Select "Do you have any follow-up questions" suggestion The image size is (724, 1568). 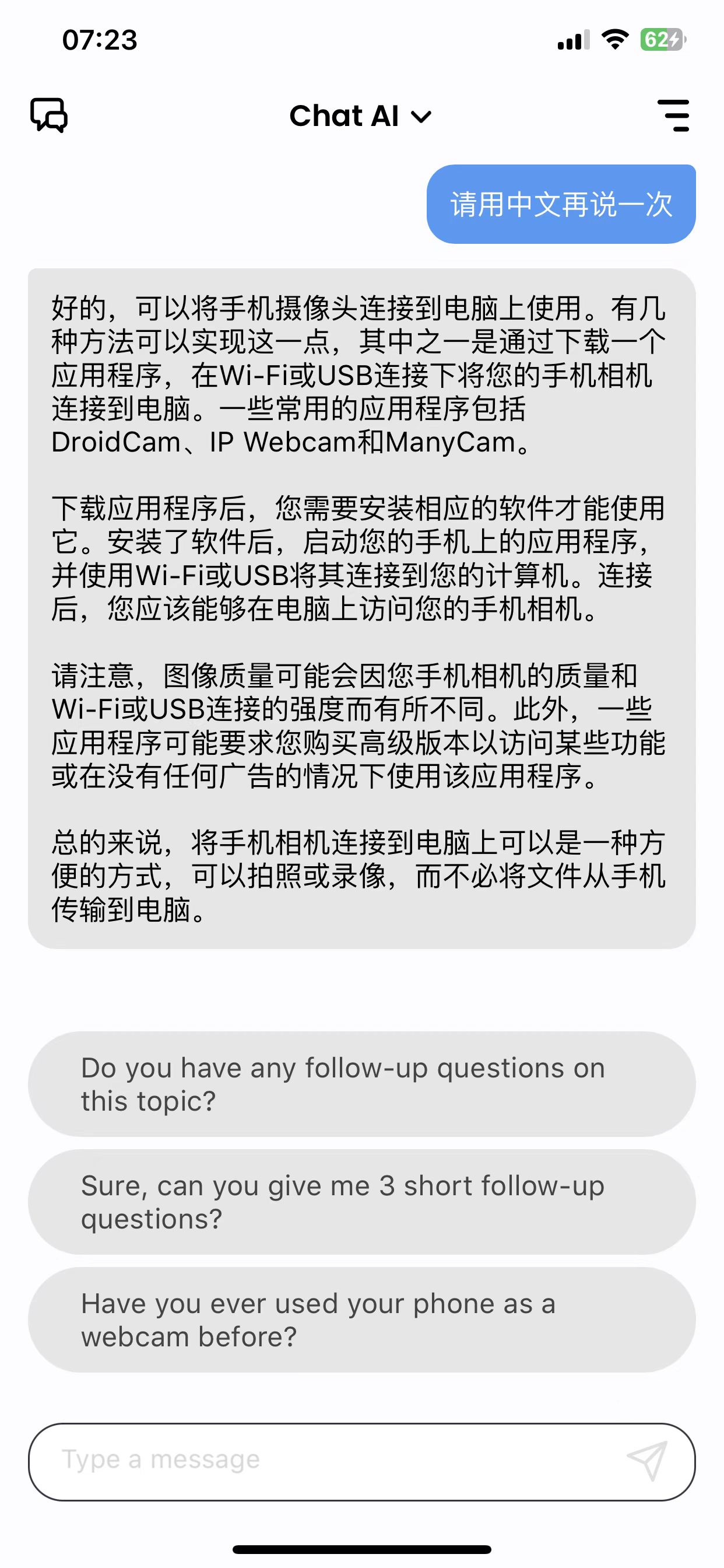362,1084
